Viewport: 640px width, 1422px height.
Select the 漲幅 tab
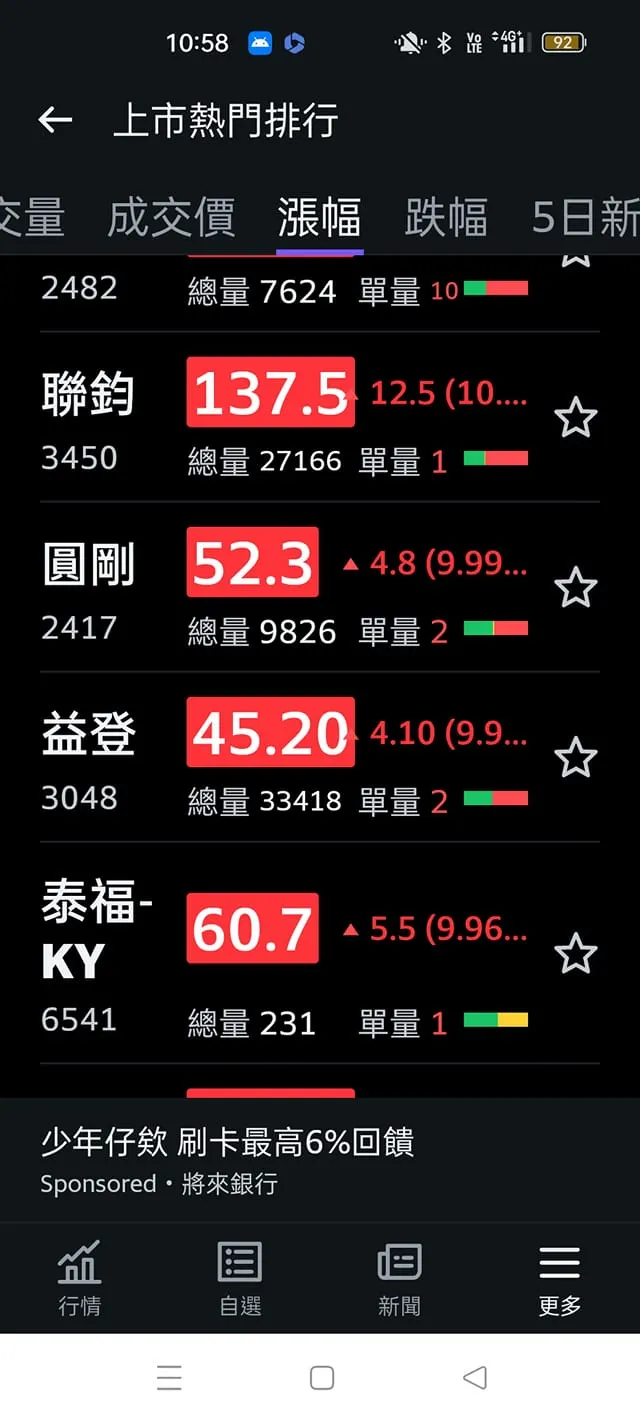[x=319, y=217]
